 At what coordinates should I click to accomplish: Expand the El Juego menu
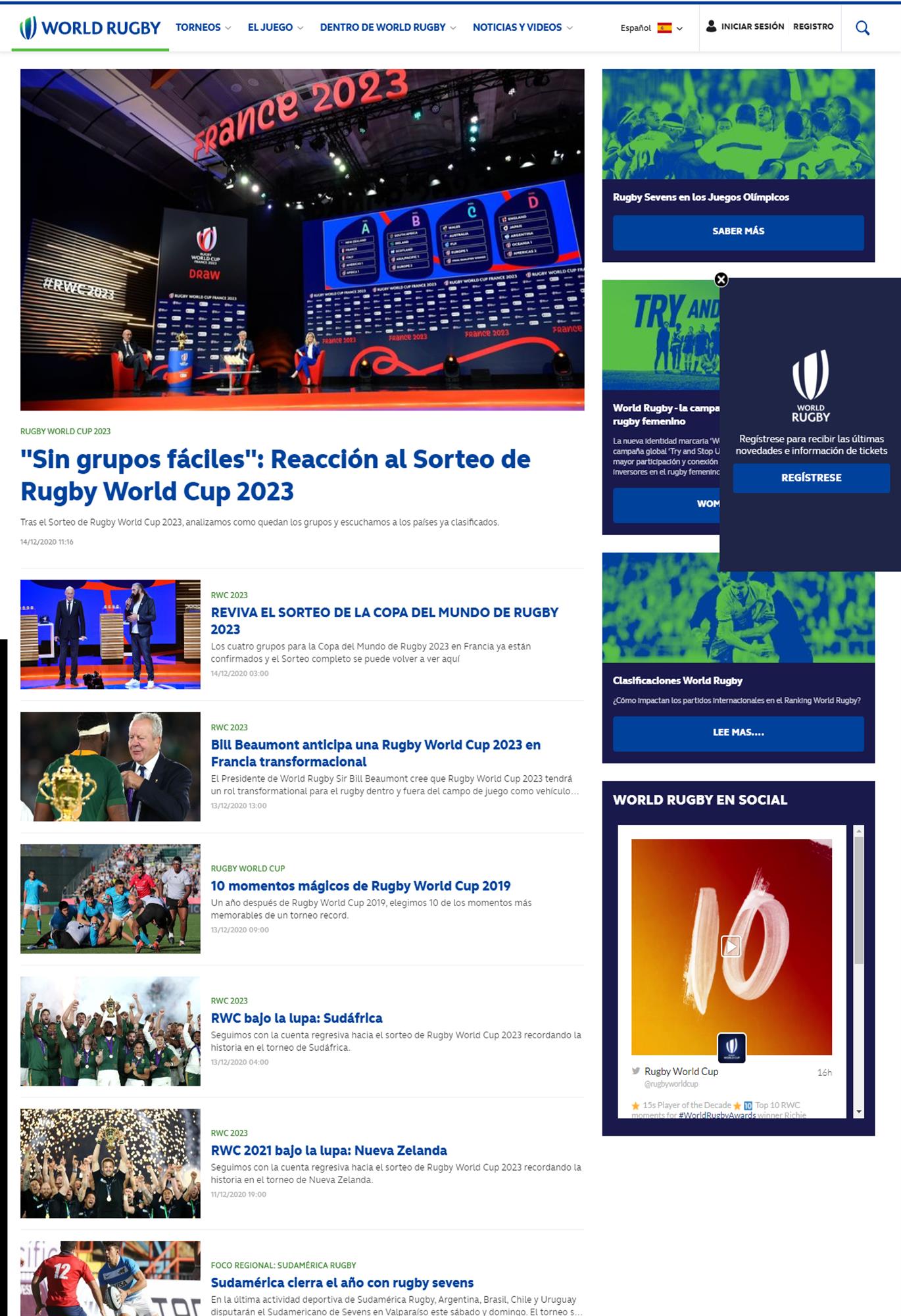(275, 28)
